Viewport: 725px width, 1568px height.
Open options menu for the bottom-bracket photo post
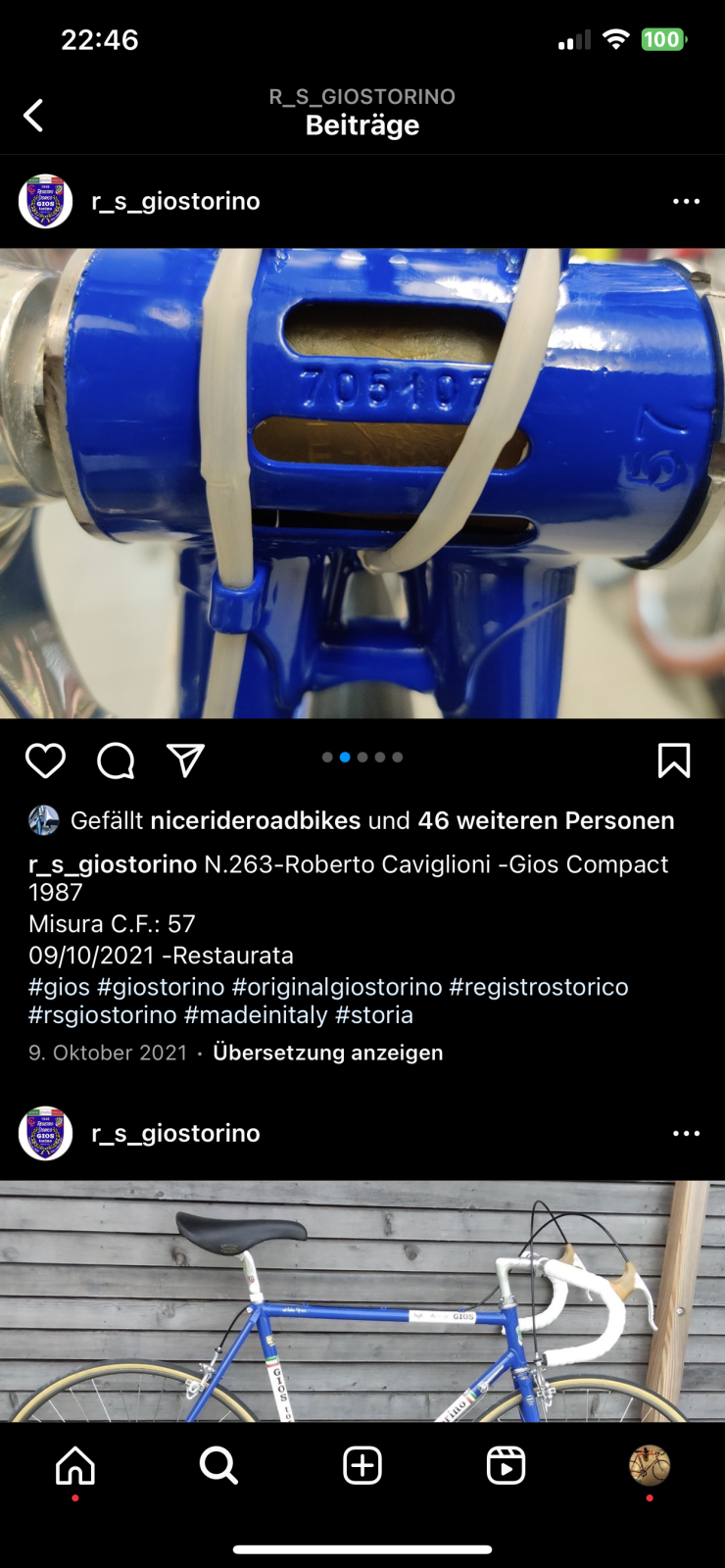click(x=686, y=201)
